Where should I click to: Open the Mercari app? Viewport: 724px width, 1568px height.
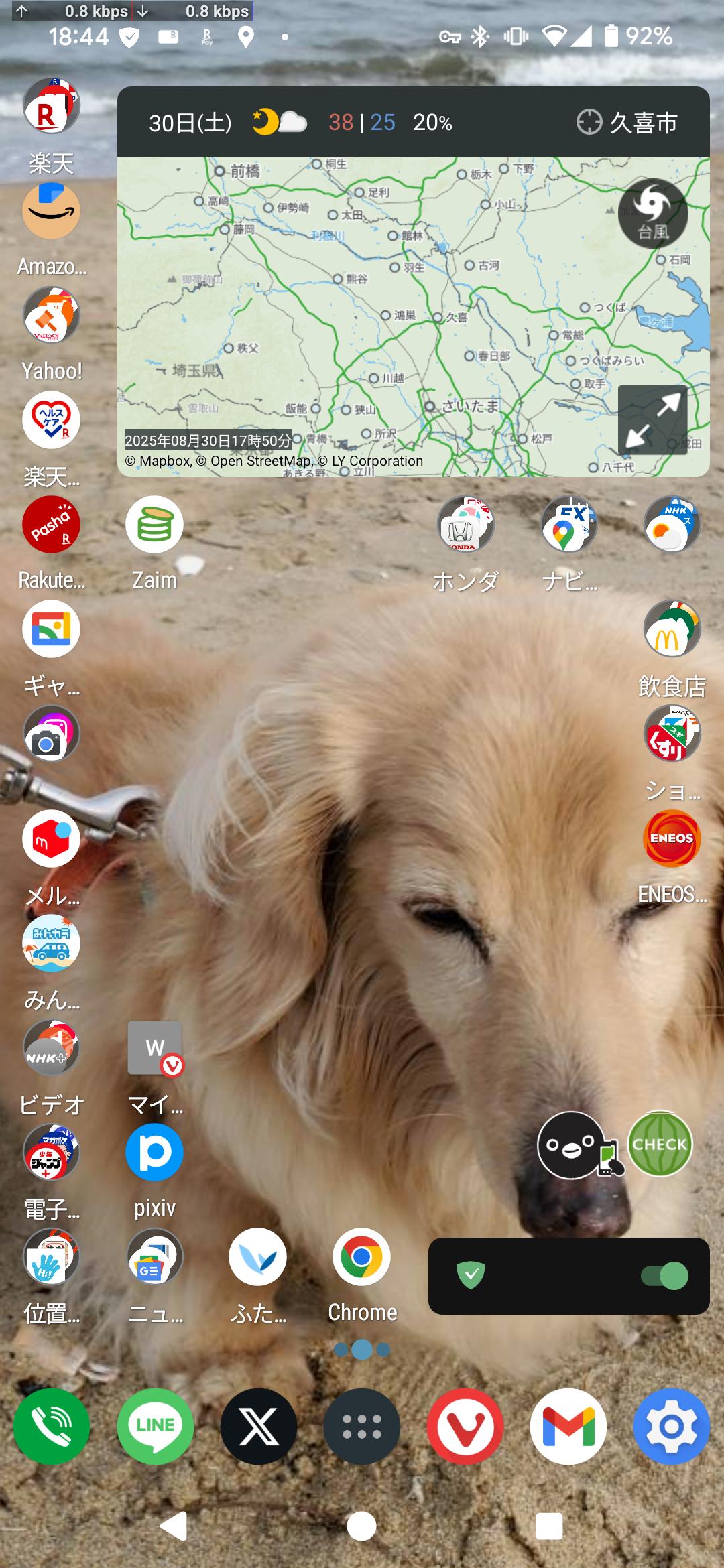[x=51, y=839]
